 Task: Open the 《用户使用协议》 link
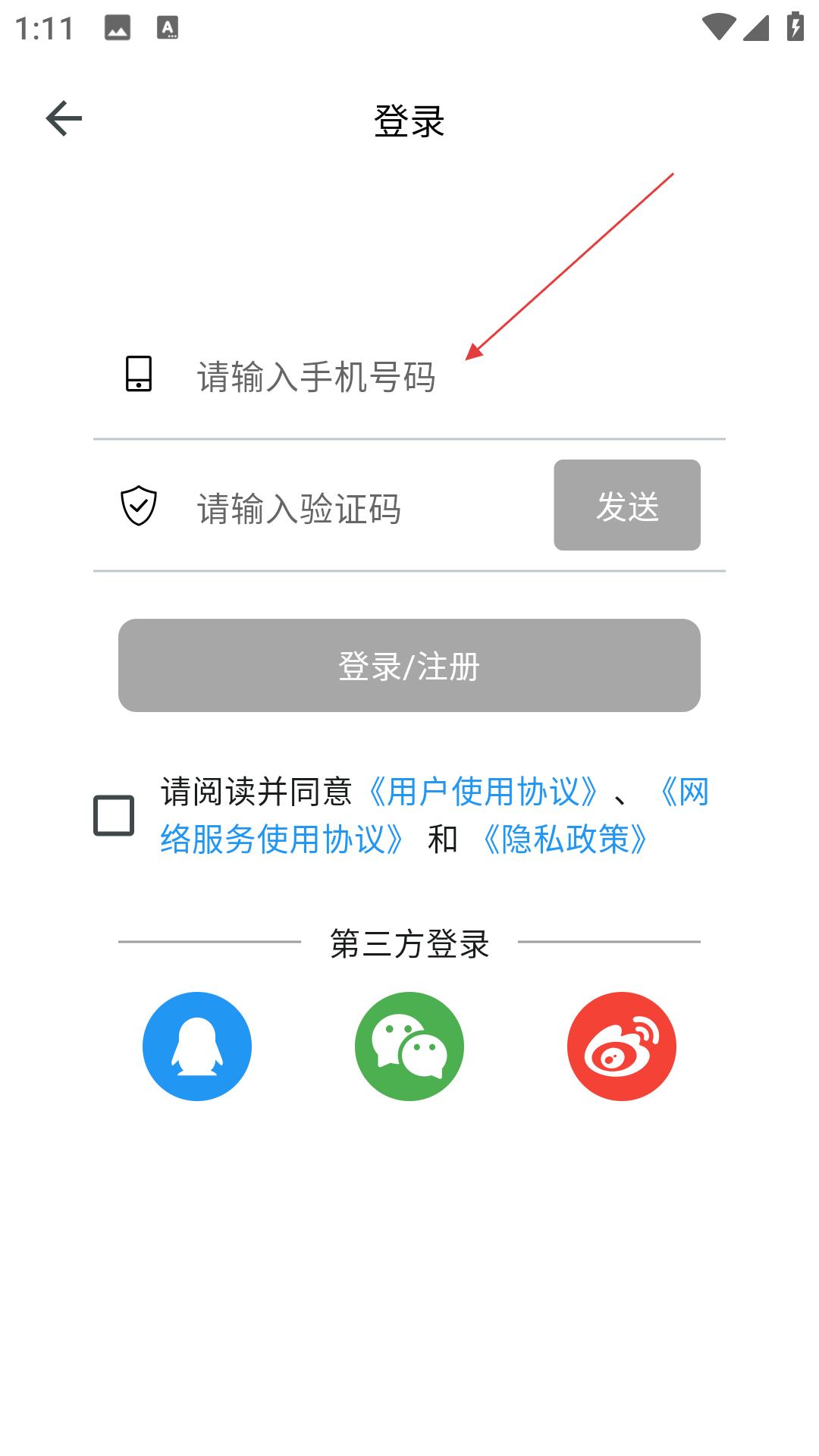click(483, 792)
